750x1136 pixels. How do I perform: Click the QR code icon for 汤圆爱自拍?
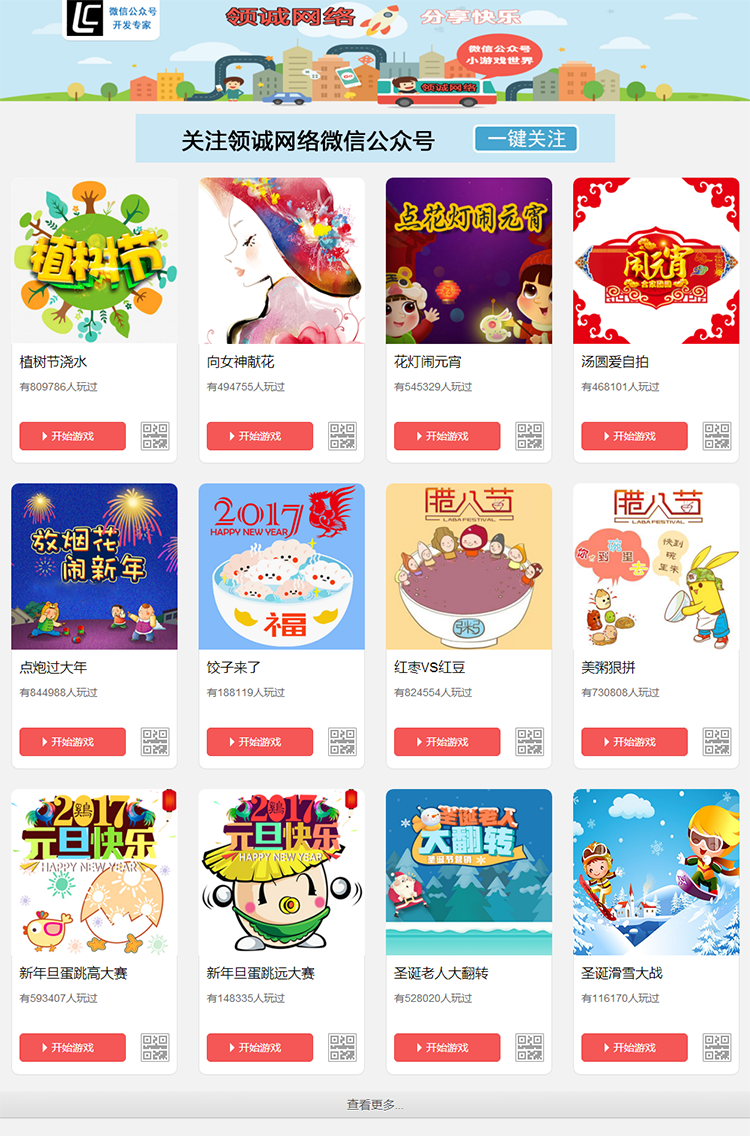pos(716,435)
